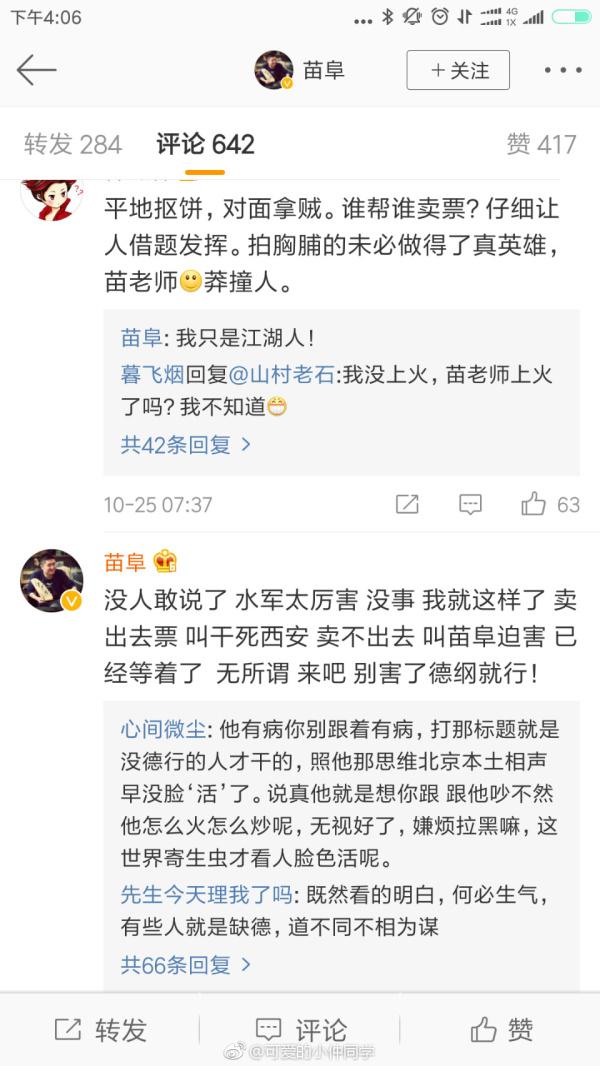
Task: Open 暮飞烟's profile link
Action: [153, 375]
